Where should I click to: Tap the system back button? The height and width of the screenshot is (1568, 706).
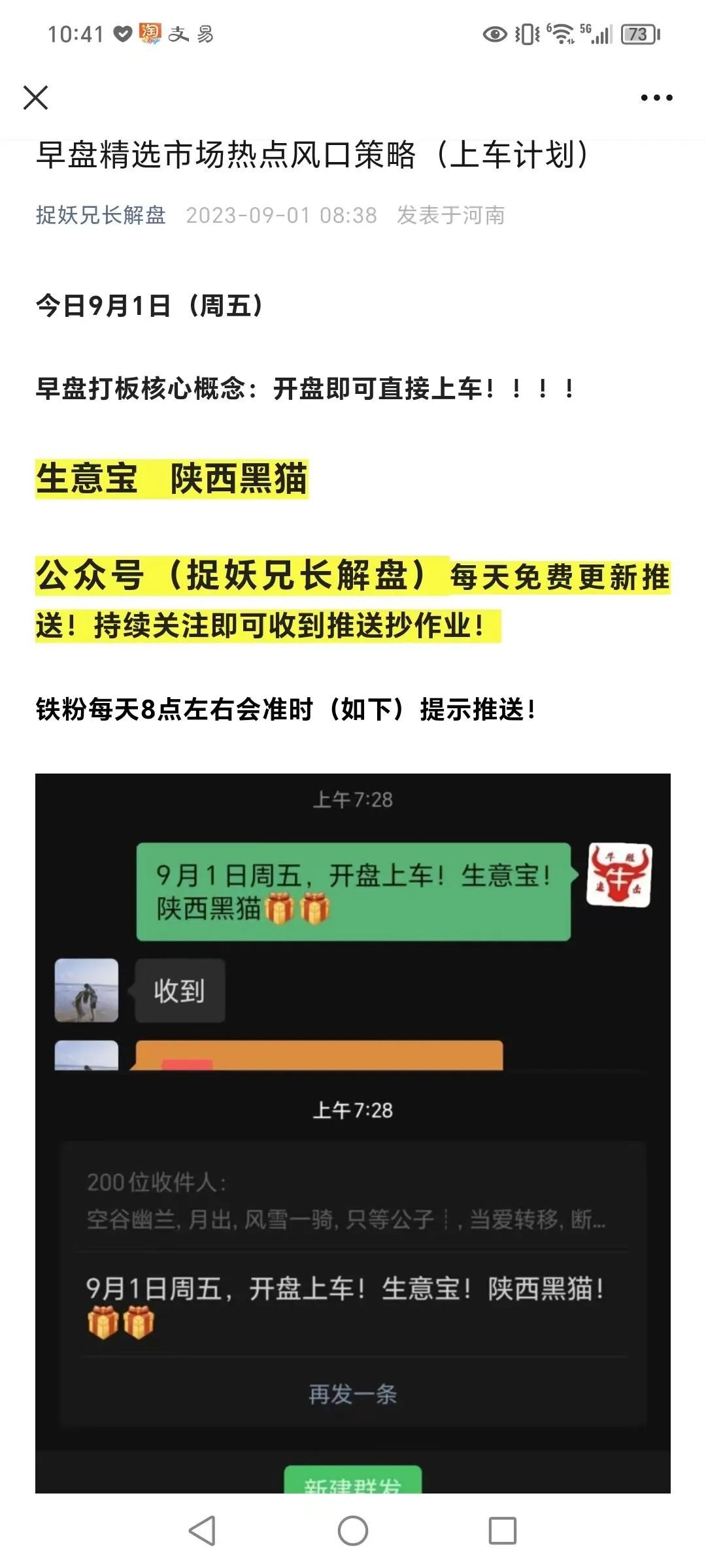(202, 1530)
